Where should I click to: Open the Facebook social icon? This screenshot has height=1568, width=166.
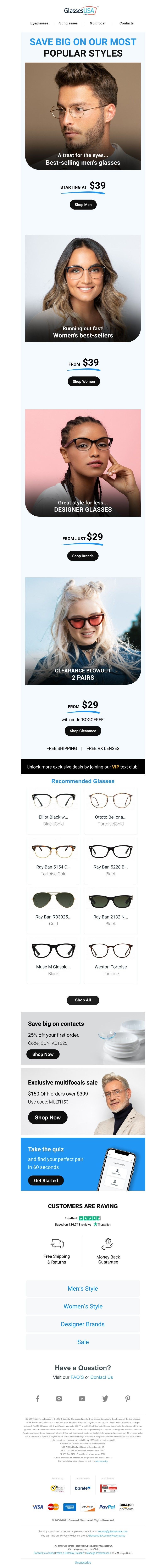(x=37, y=1398)
